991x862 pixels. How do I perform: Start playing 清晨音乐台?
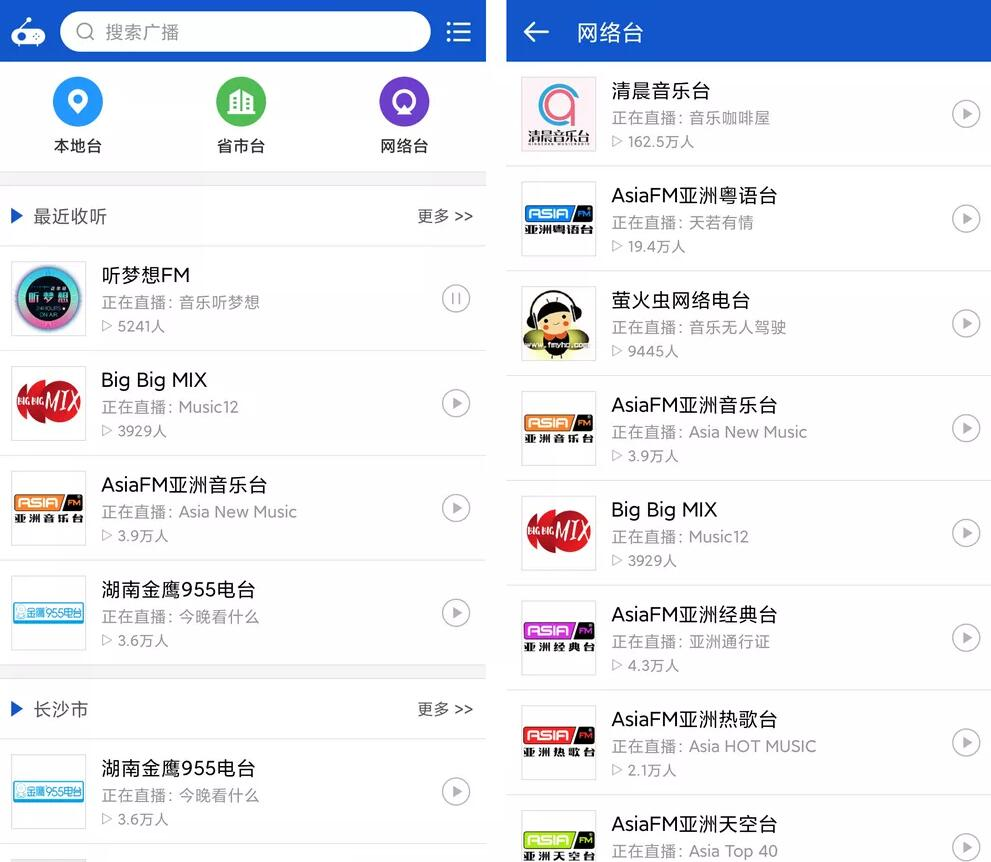pos(965,114)
